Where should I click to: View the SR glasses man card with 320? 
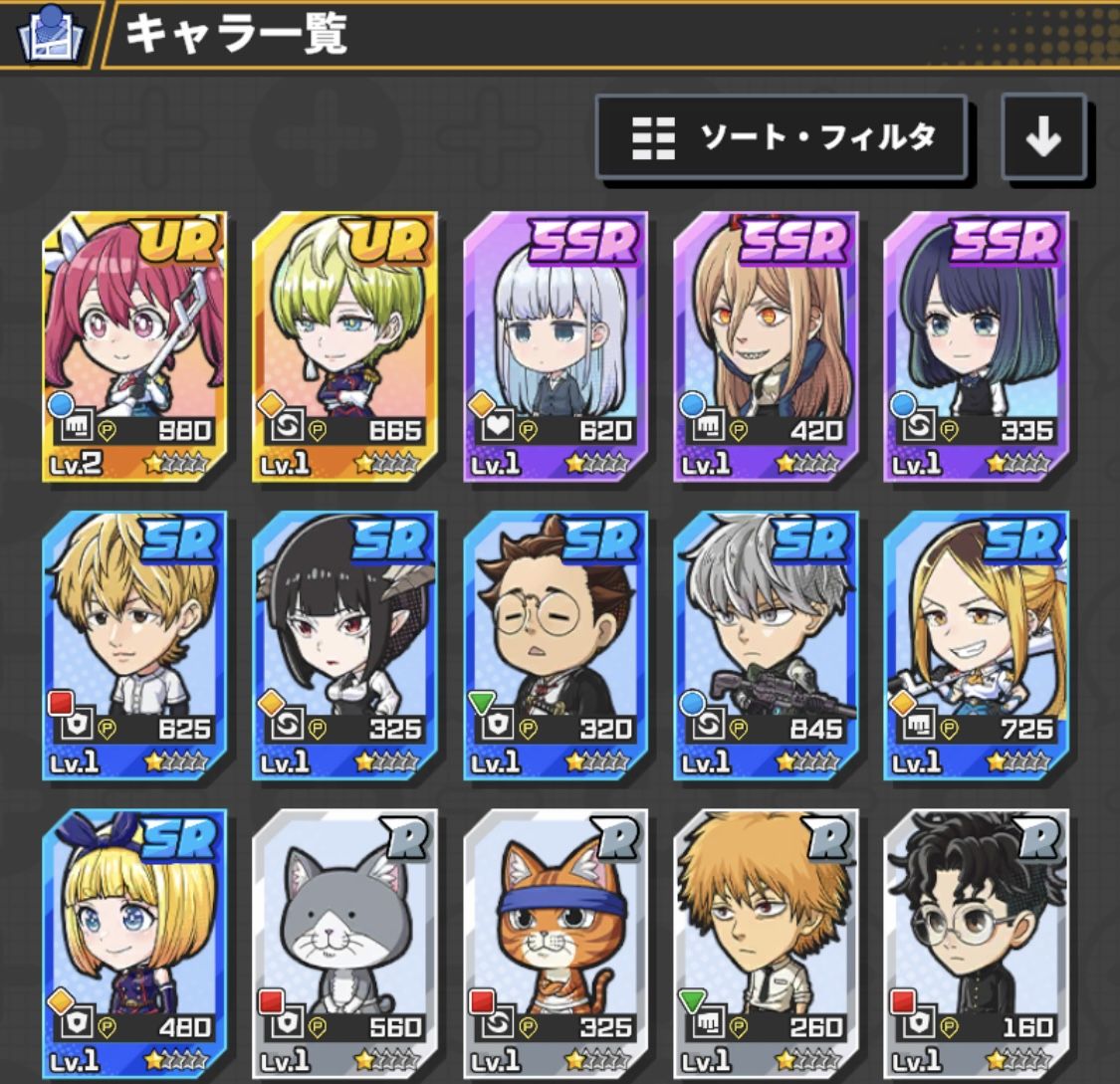(x=556, y=645)
